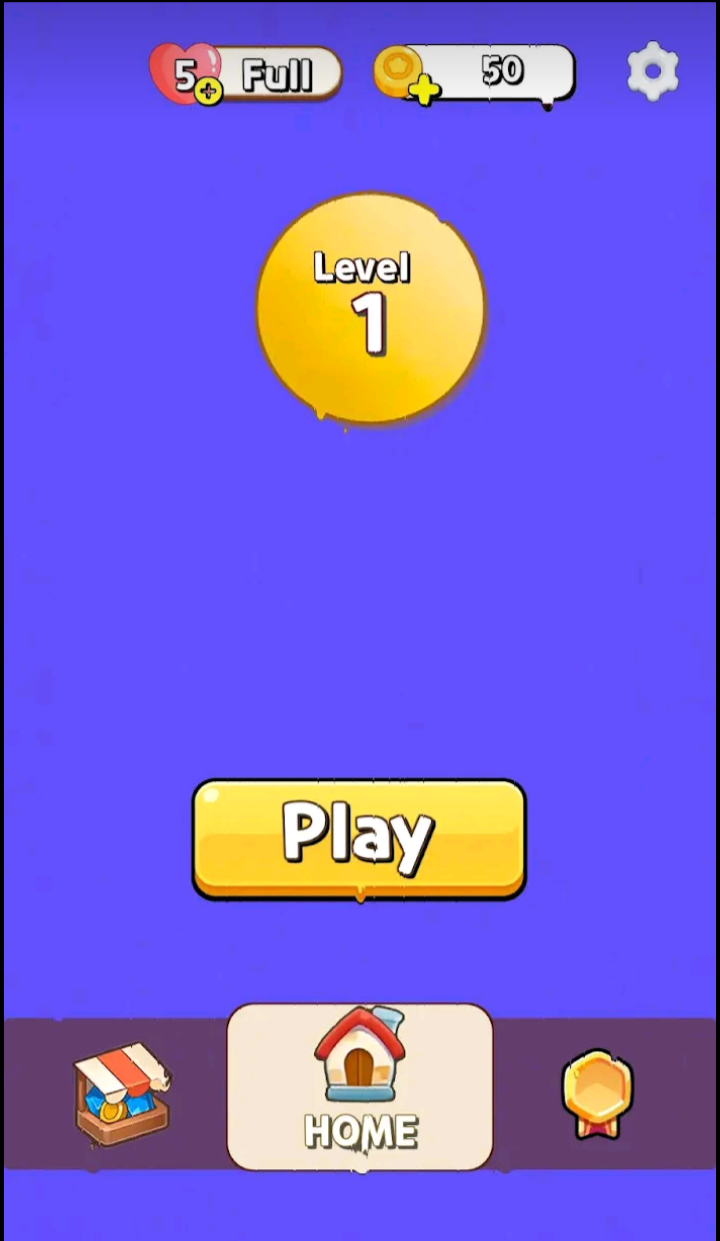Screen dimensions: 720x1241
Task: Start the game with the Play button
Action: (359, 837)
